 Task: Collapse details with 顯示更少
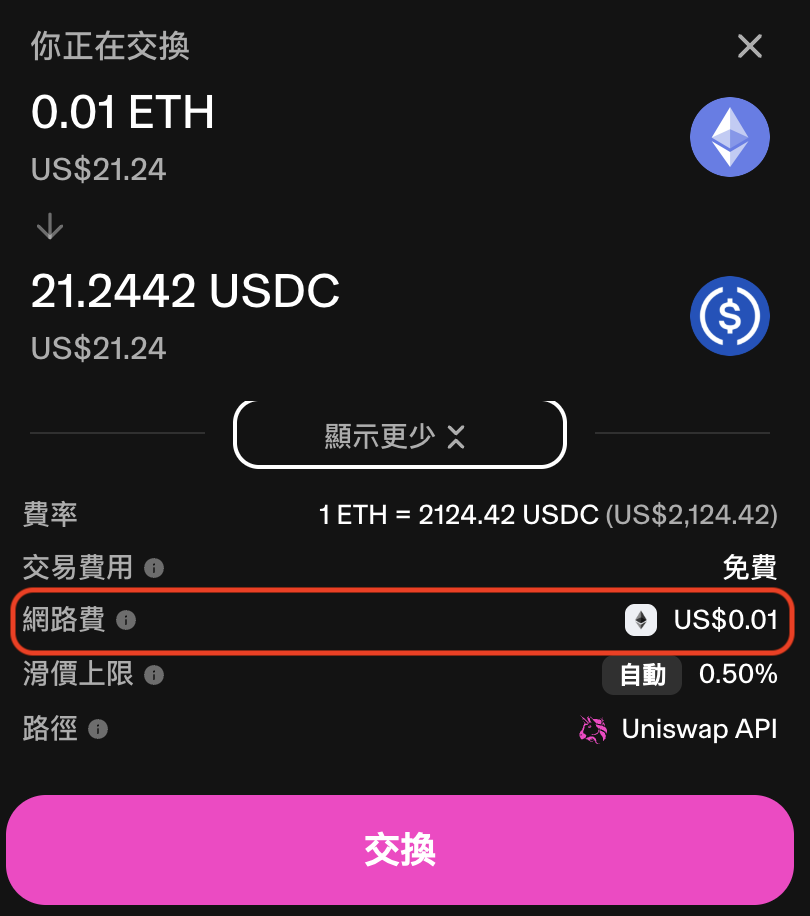click(399, 436)
